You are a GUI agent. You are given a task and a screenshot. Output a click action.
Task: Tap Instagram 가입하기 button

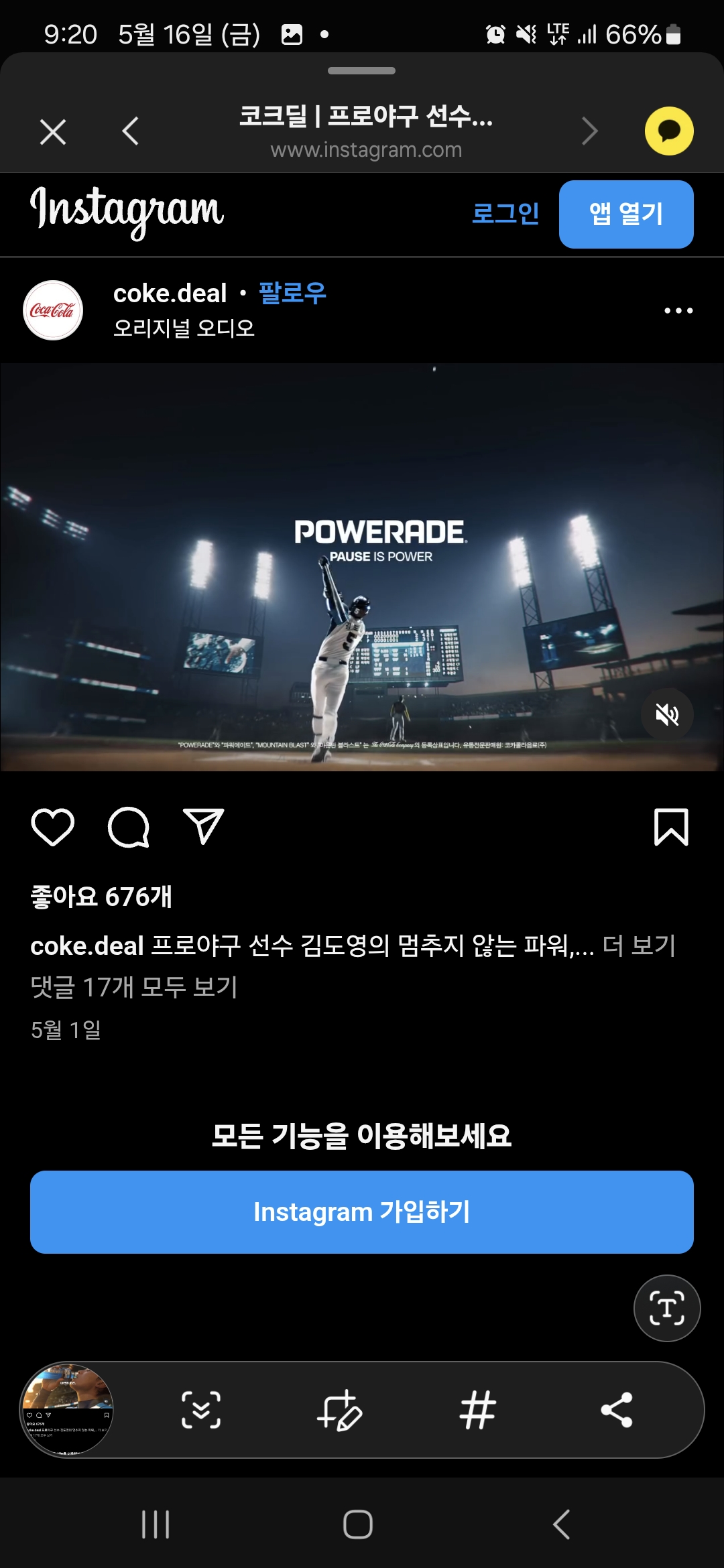click(362, 1212)
